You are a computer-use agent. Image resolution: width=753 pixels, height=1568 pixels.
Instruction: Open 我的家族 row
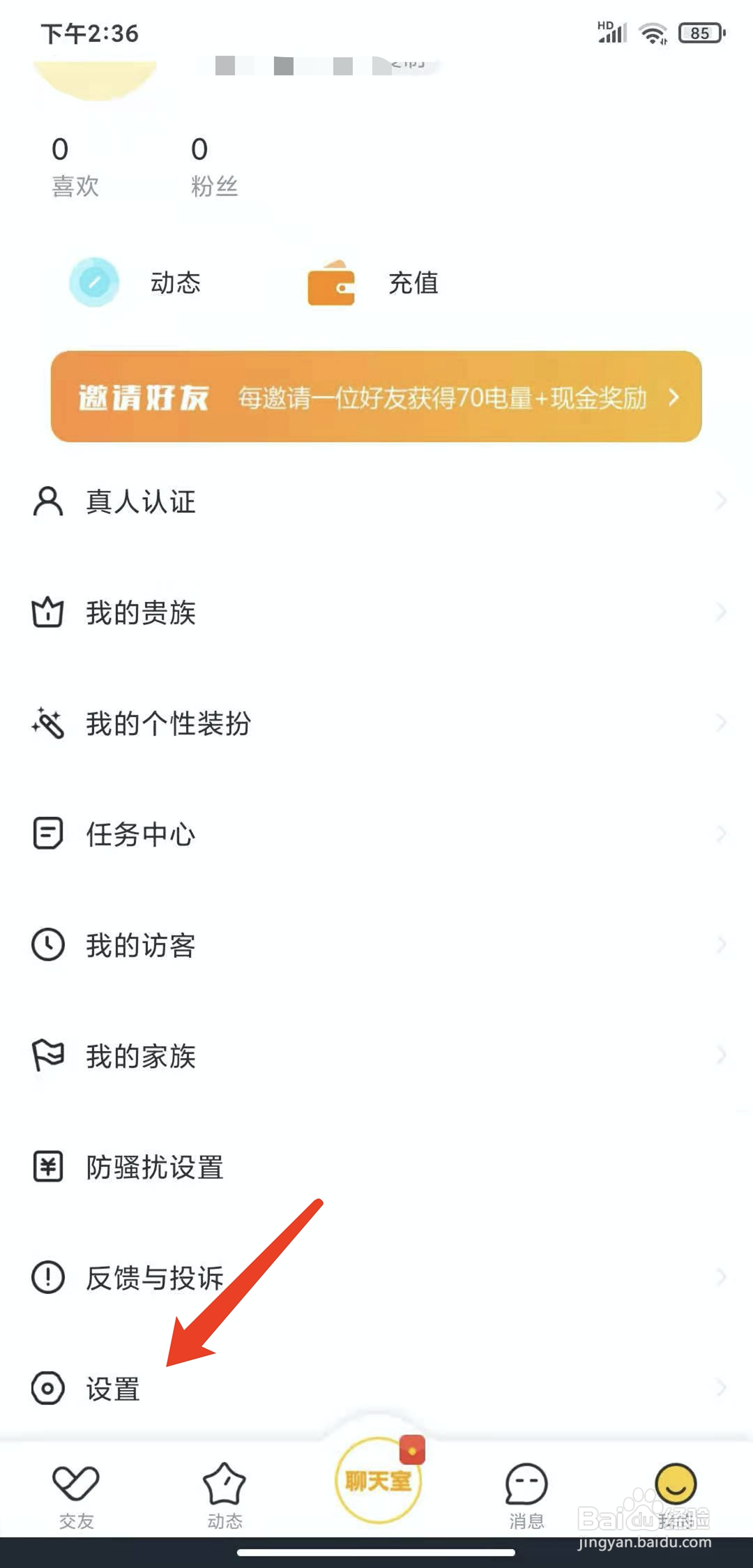pyautogui.click(x=376, y=1056)
